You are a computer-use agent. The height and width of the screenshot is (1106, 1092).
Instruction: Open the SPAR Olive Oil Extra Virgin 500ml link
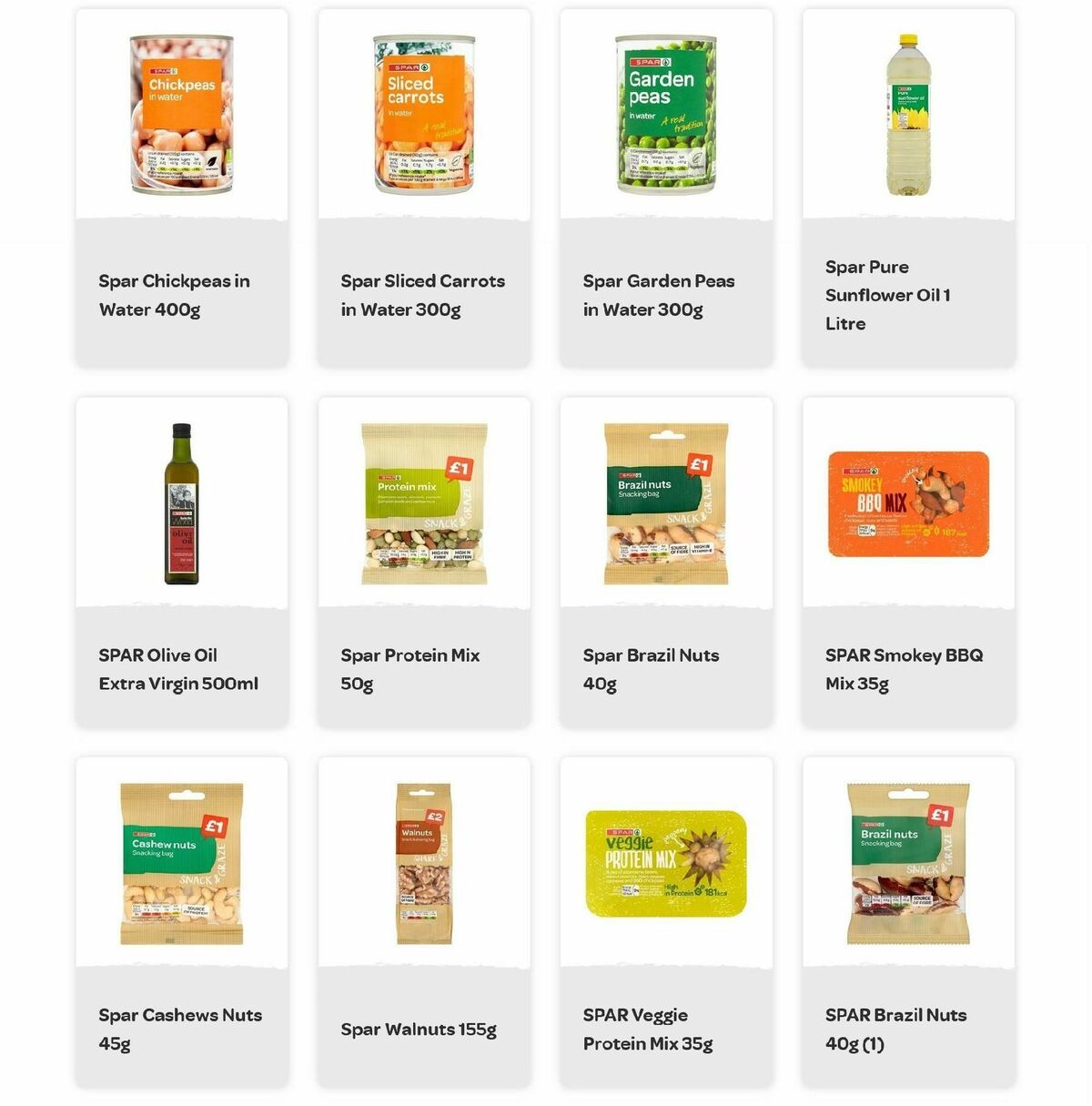coord(178,668)
